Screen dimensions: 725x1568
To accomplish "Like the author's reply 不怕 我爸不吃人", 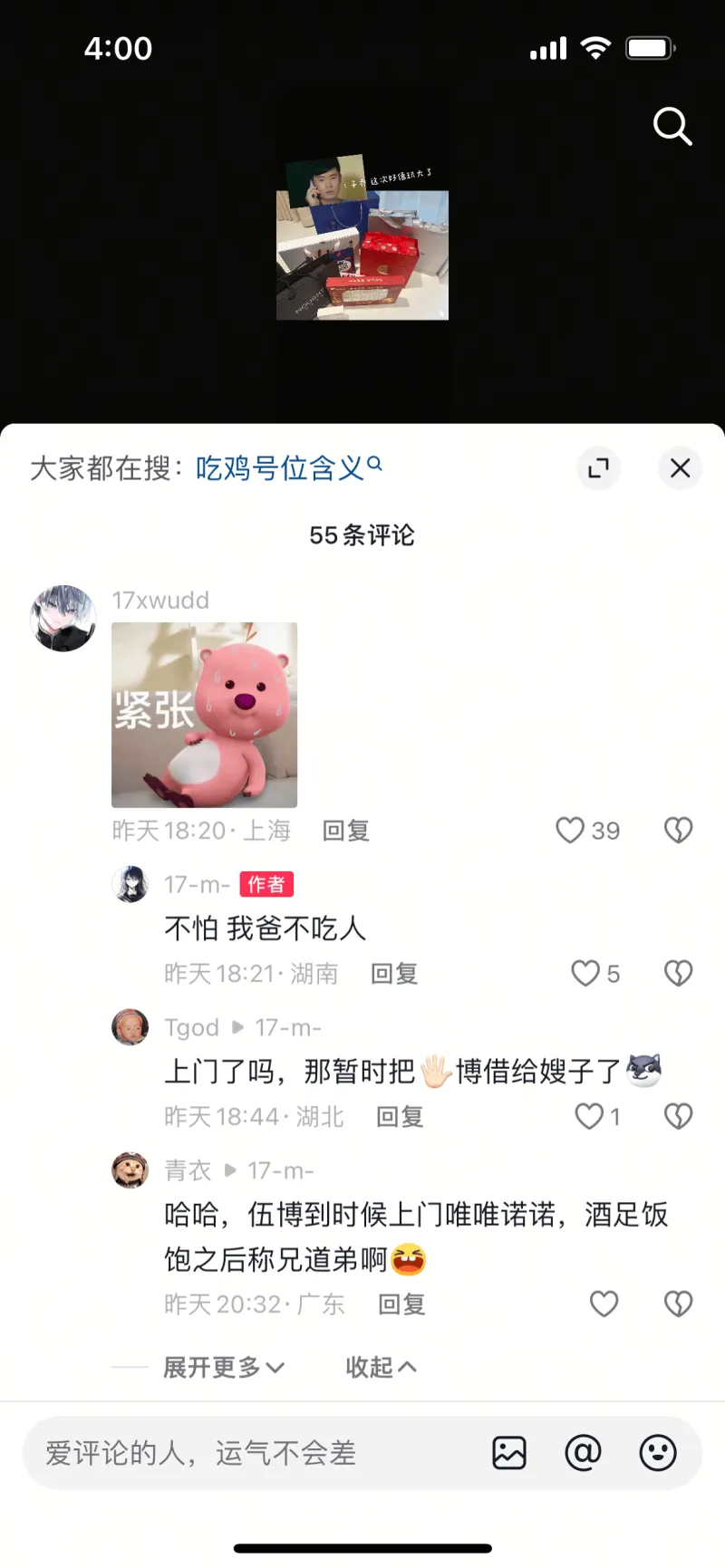I will pos(585,974).
